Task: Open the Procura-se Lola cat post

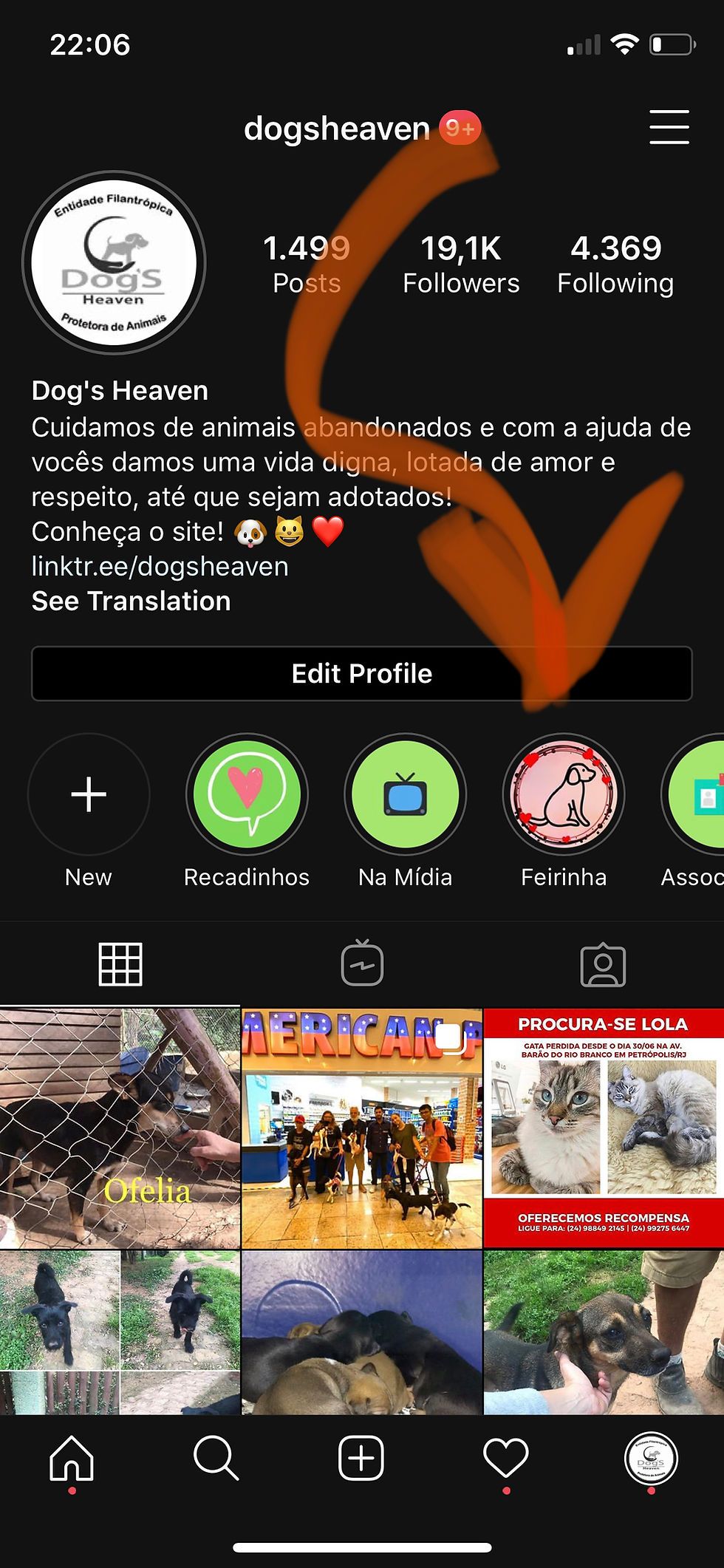Action: (x=604, y=1127)
